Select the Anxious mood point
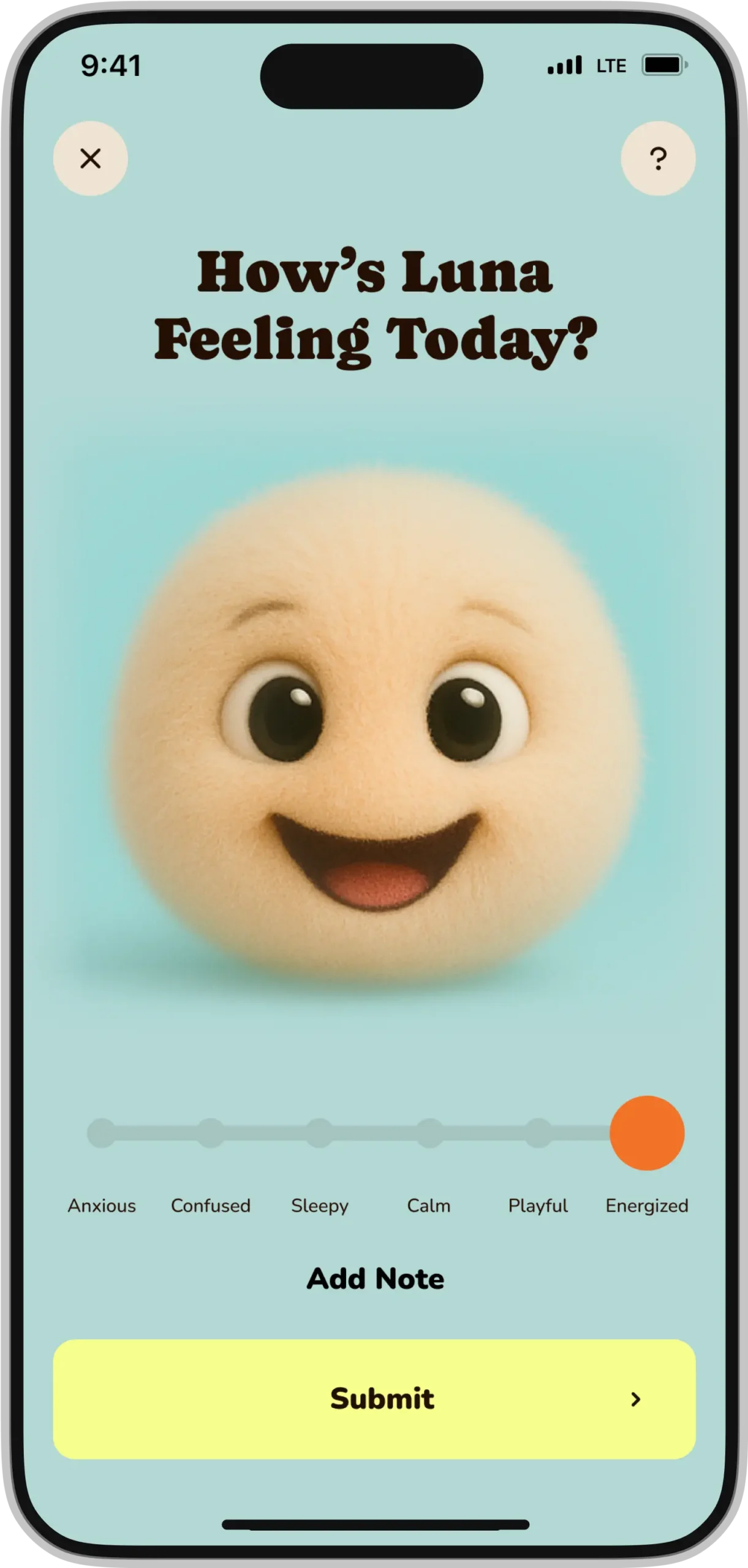 click(x=102, y=1133)
